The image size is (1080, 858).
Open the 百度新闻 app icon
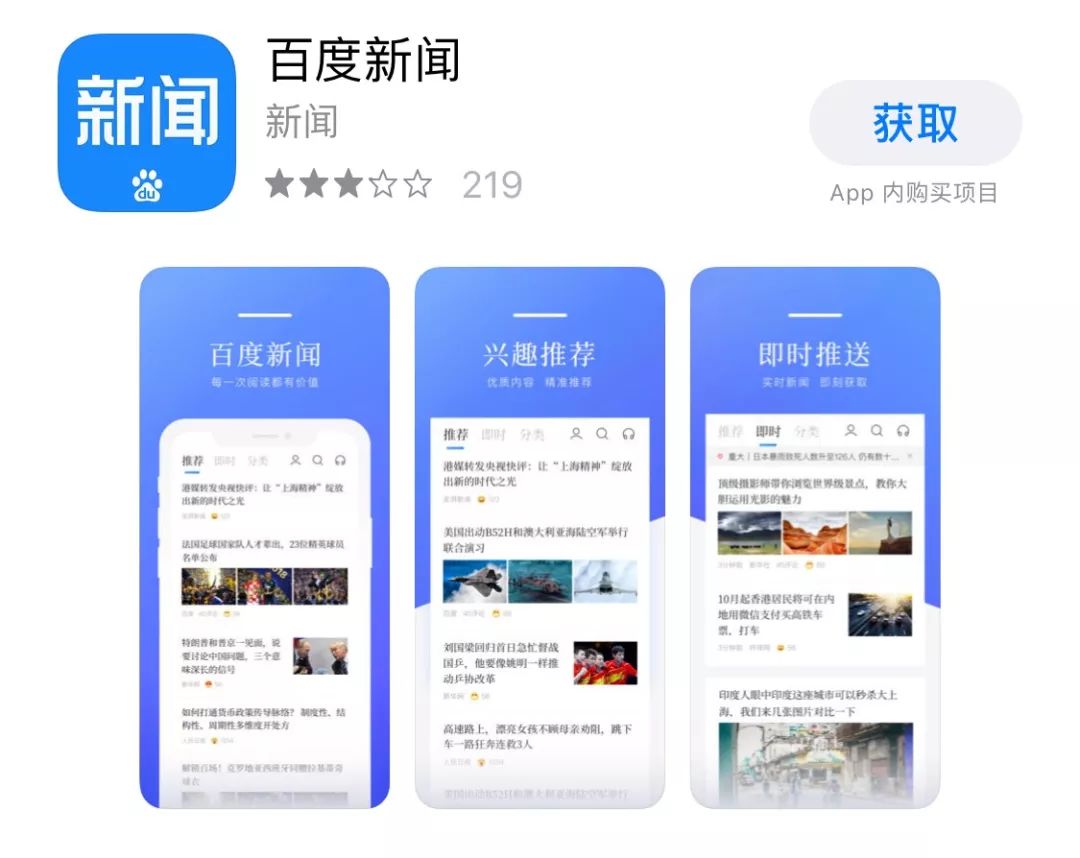coord(146,123)
